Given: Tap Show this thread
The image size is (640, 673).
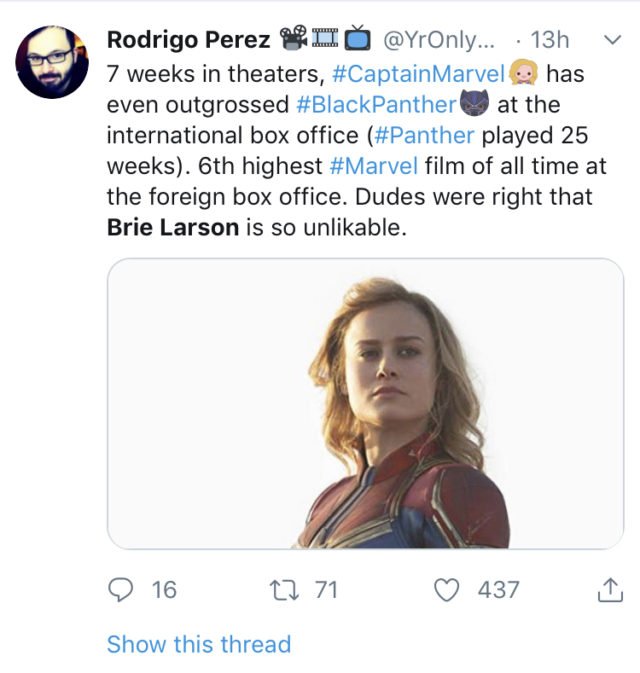Looking at the screenshot, I should click(x=198, y=644).
